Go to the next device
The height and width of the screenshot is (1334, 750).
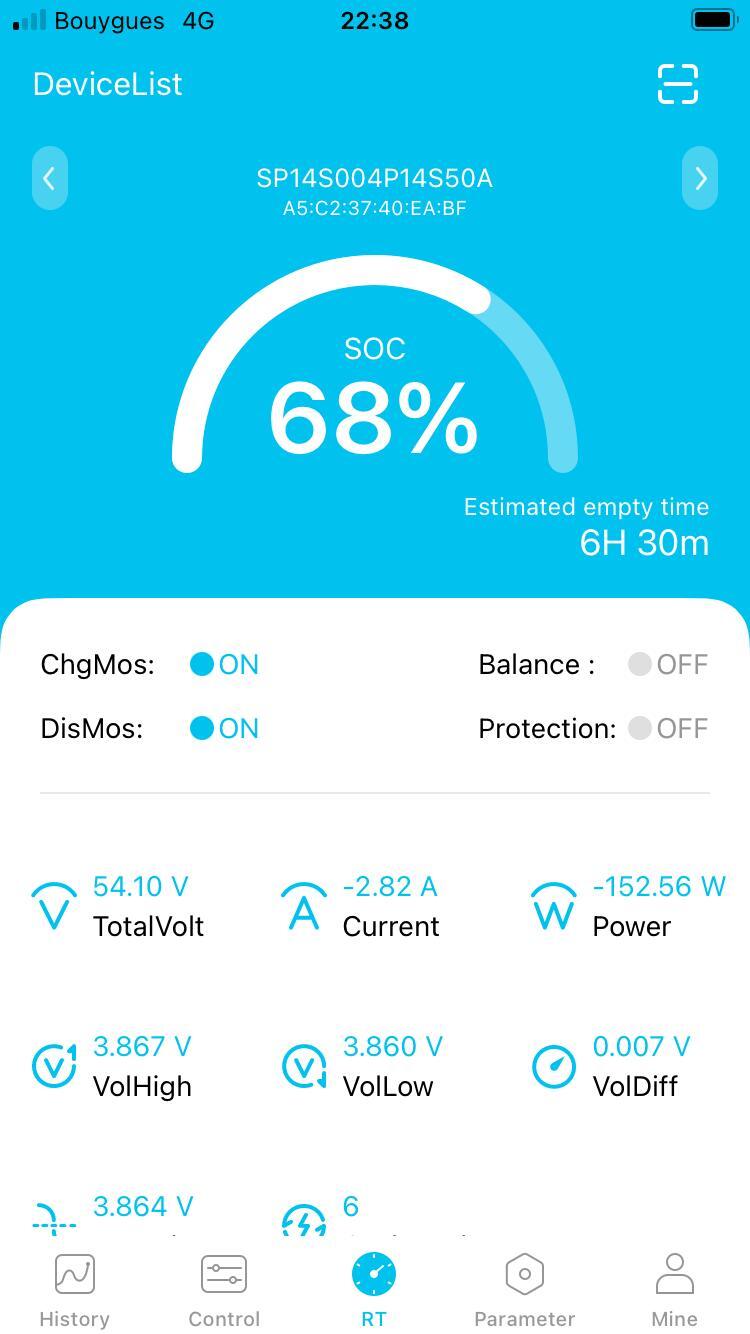click(700, 179)
